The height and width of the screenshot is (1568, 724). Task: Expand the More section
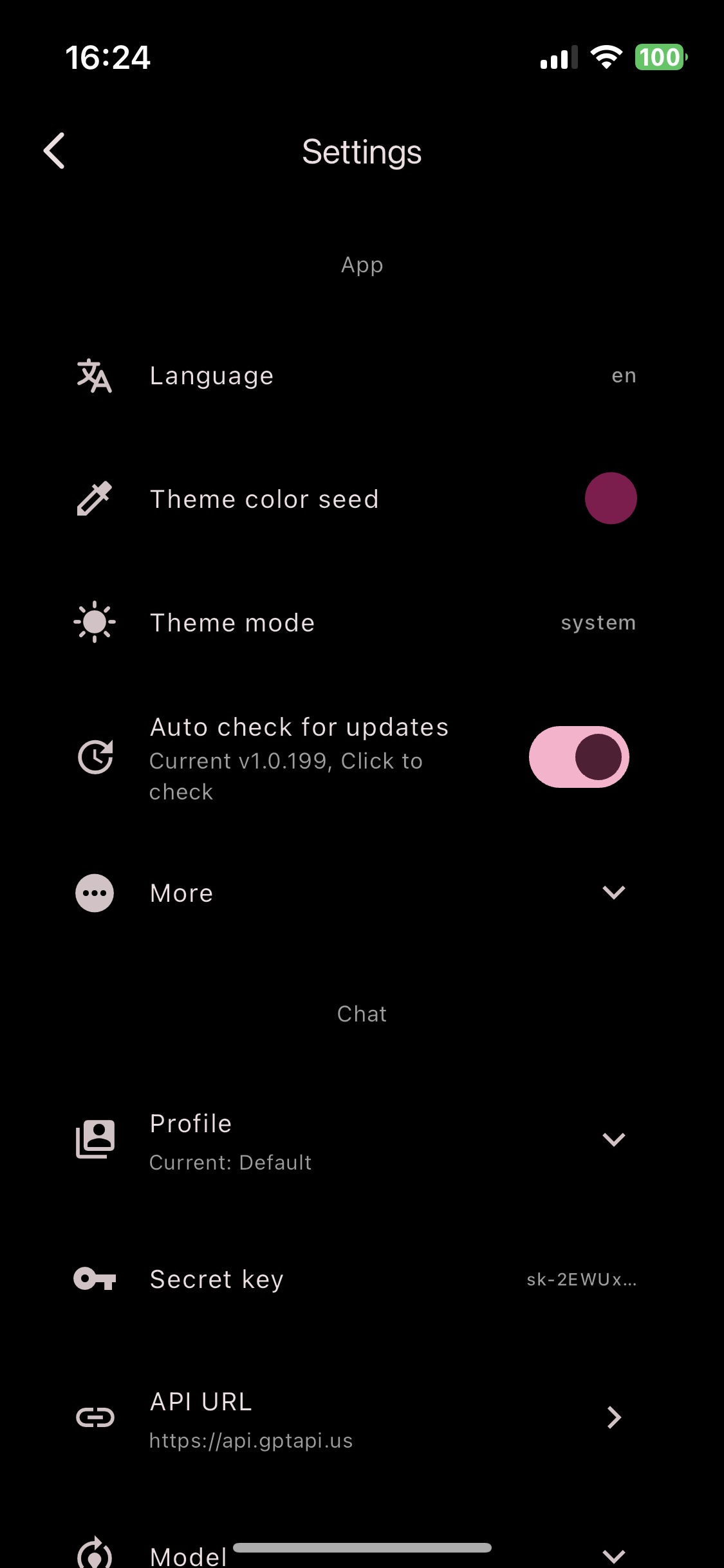tap(613, 893)
